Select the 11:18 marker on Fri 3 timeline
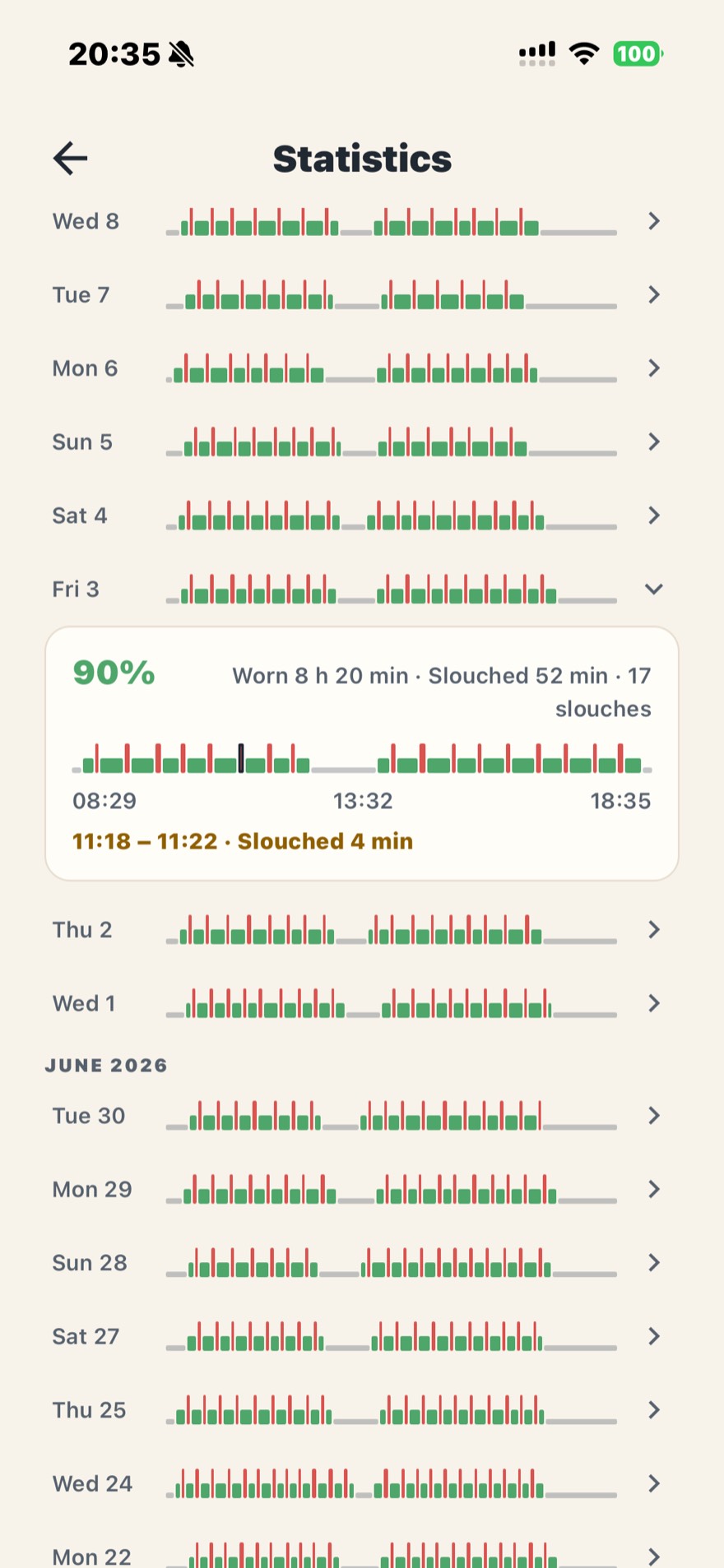Screen dimensions: 724x1568 [241, 758]
